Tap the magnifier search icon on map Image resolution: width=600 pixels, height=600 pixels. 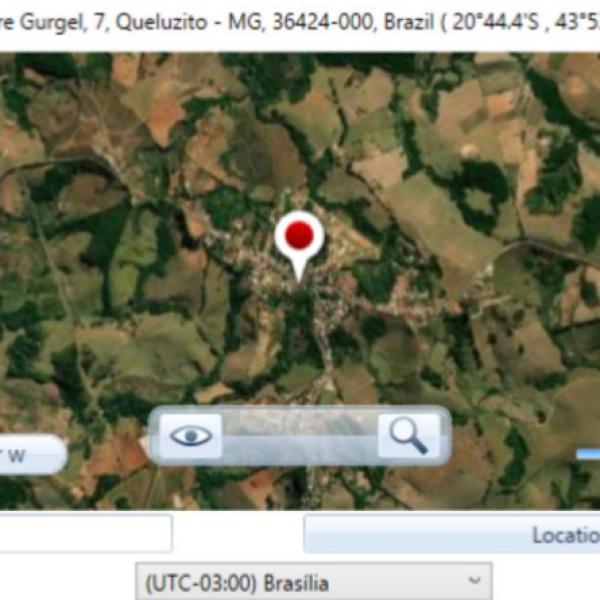[x=408, y=435]
